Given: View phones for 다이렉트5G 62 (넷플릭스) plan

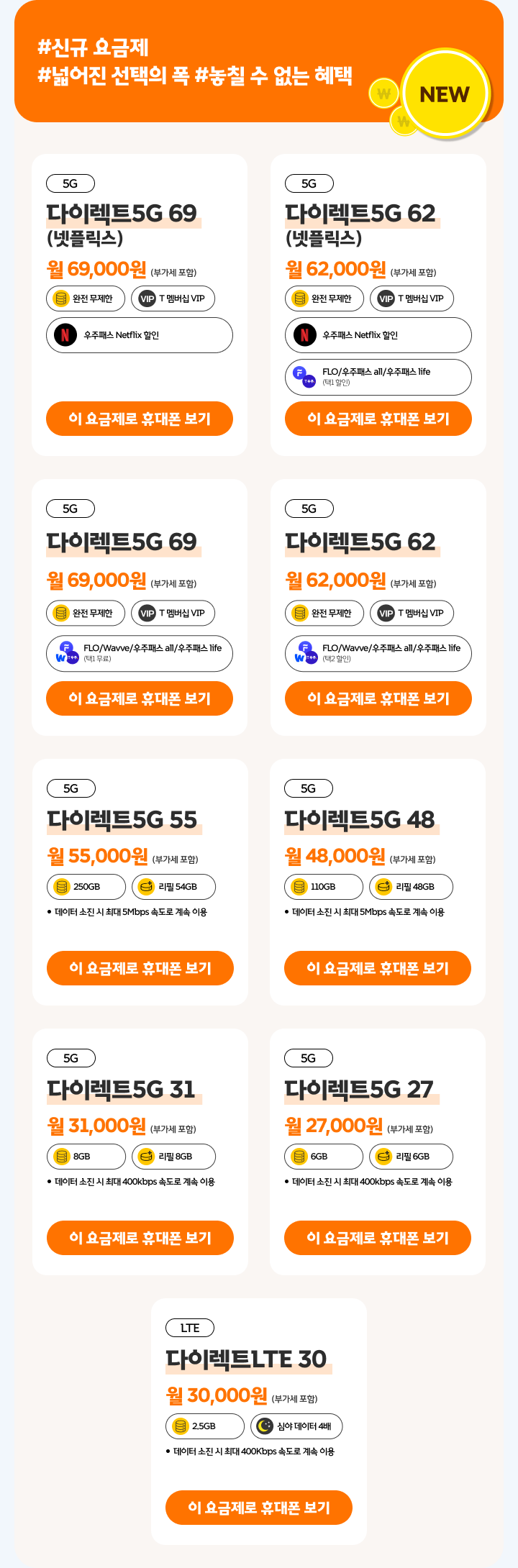Looking at the screenshot, I should (x=378, y=419).
